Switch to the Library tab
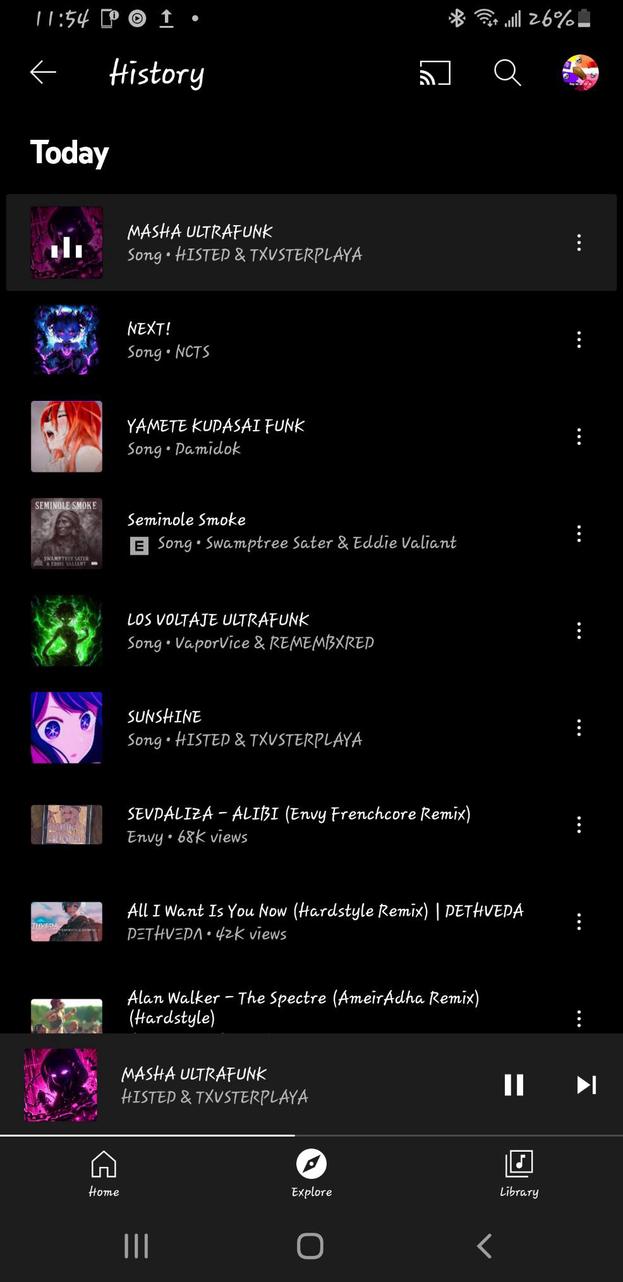The image size is (623, 1282). [x=519, y=1173]
